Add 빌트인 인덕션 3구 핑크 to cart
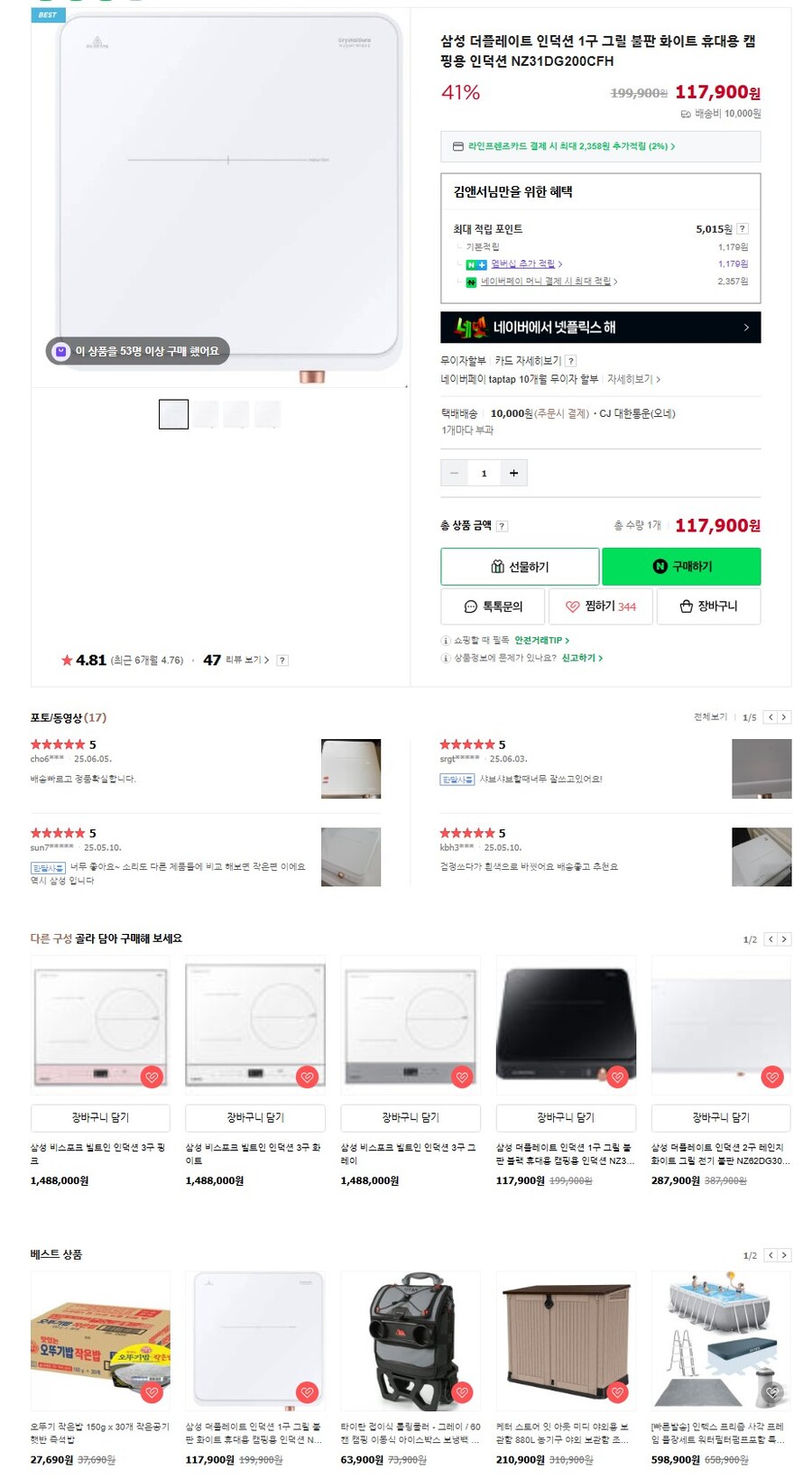Screen dimensions: 812x1479 pyautogui.click(x=100, y=1117)
